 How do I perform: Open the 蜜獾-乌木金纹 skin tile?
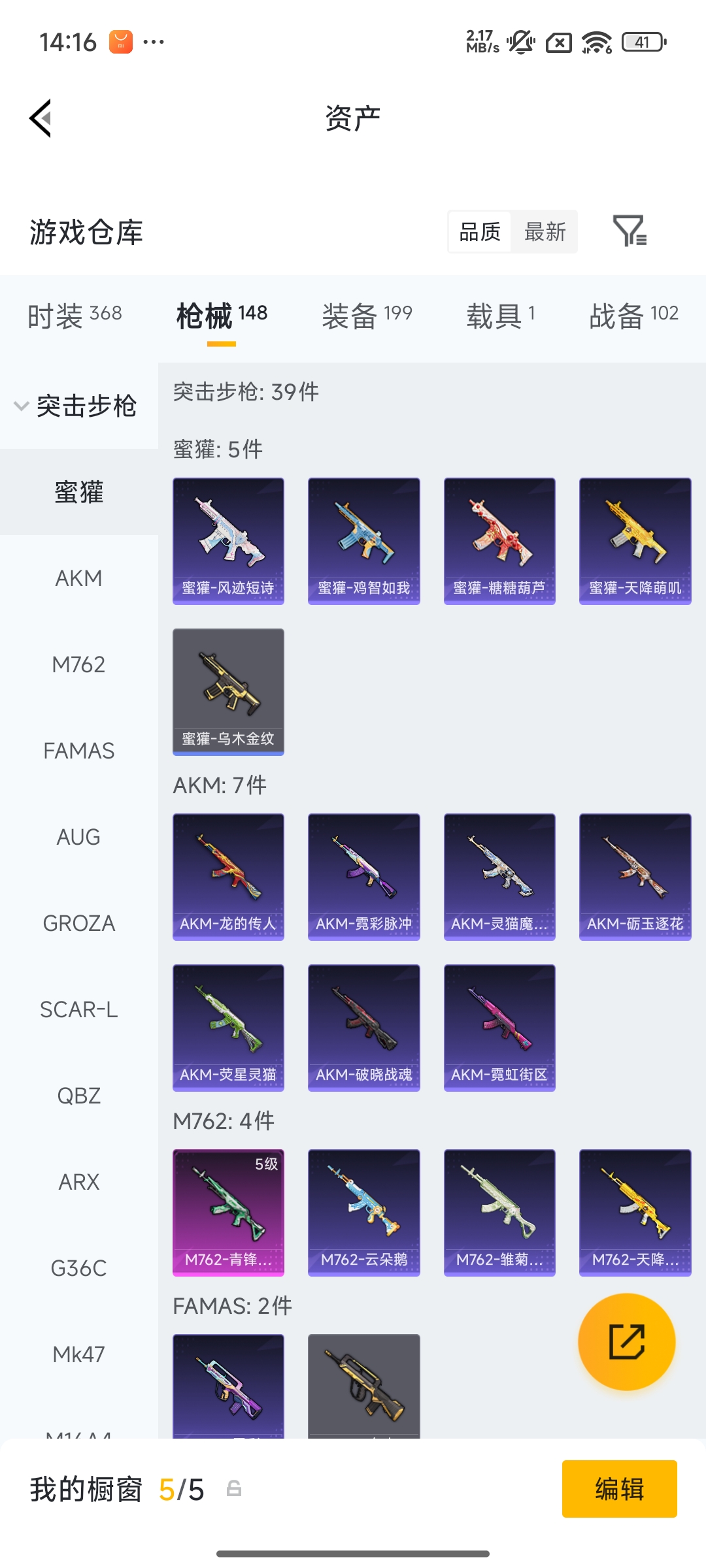coord(228,692)
